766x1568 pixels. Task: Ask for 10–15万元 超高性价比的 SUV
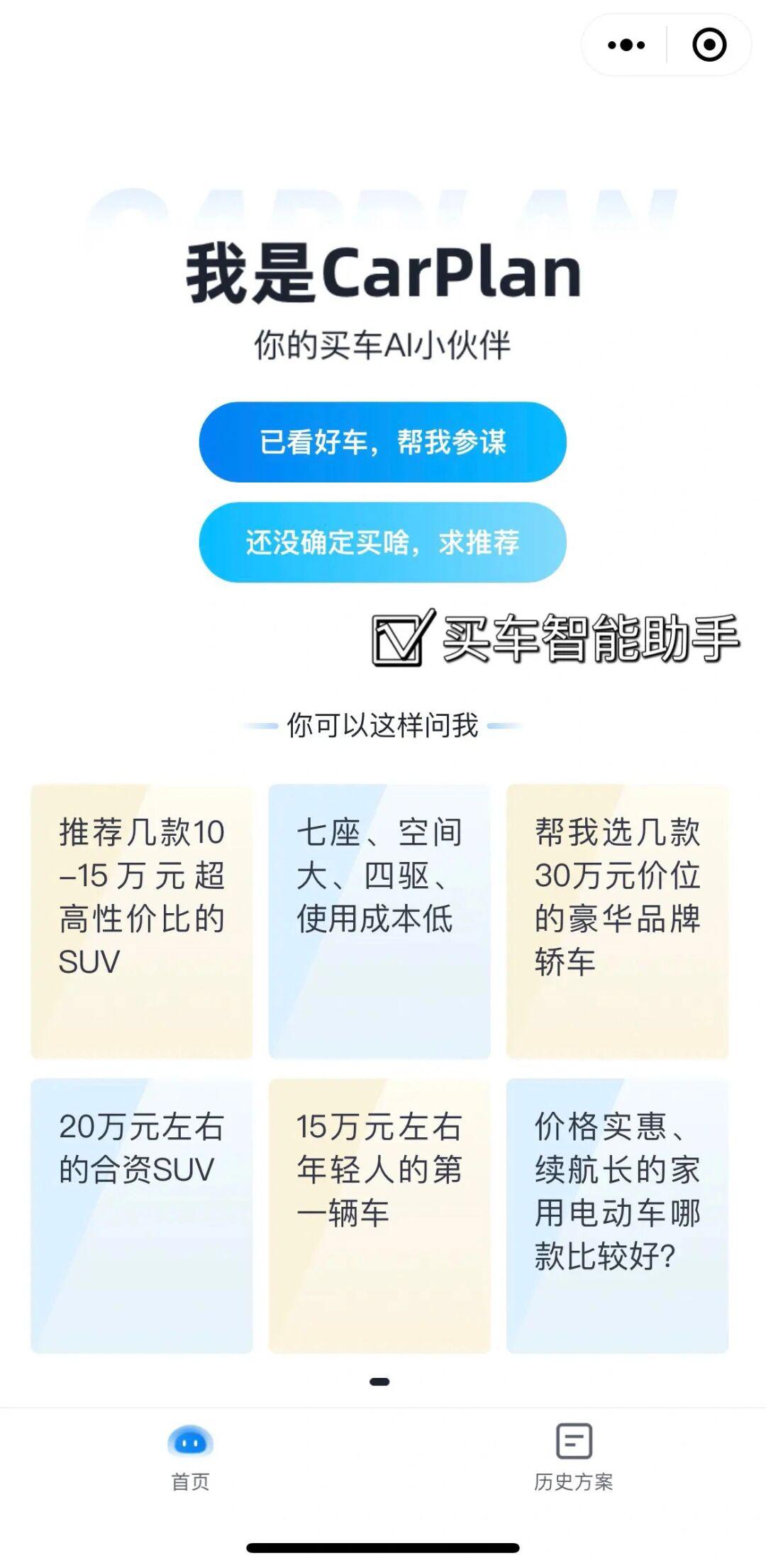[142, 921]
